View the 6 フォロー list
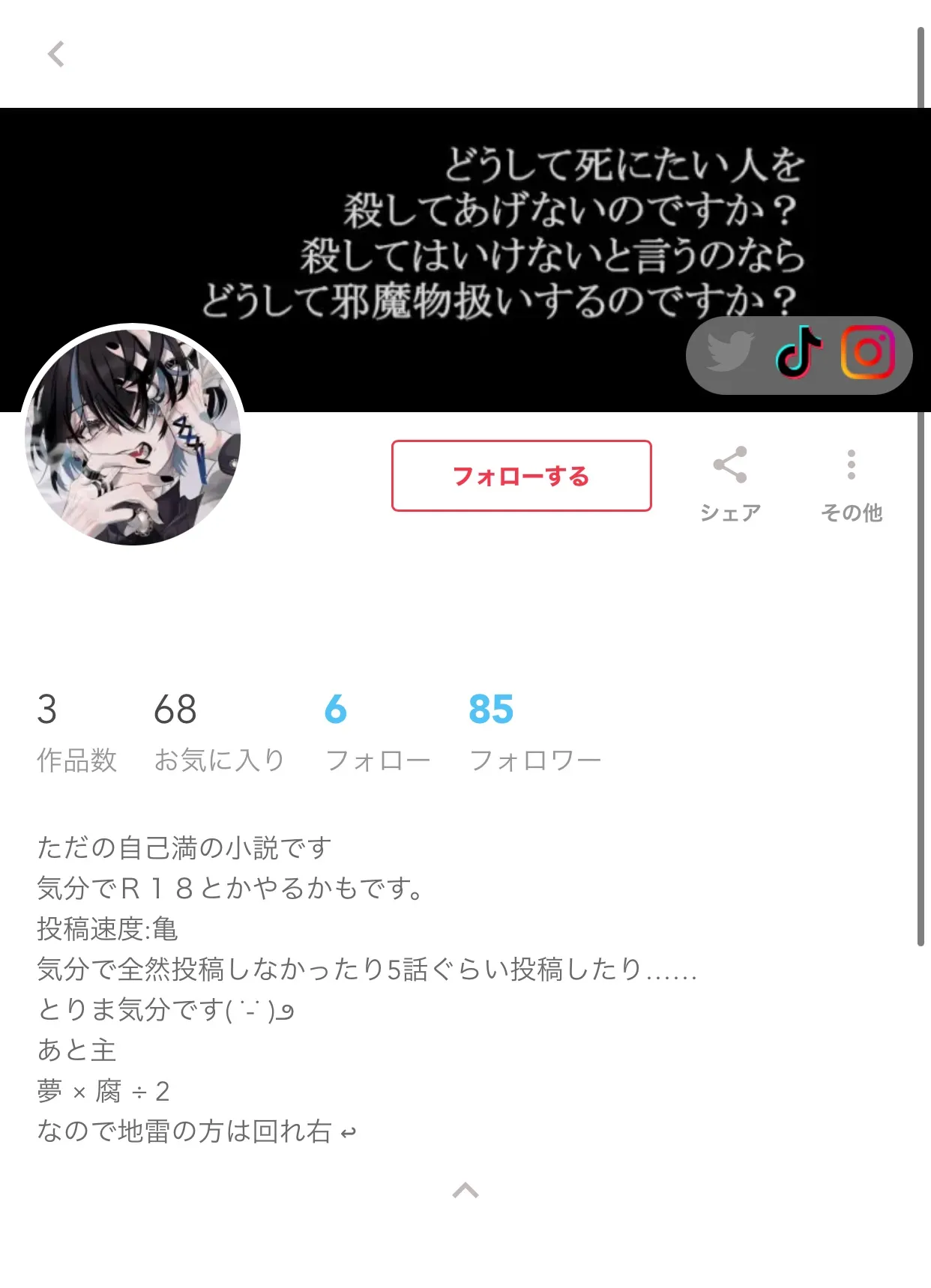Viewport: 931px width, 1288px height. pos(377,731)
